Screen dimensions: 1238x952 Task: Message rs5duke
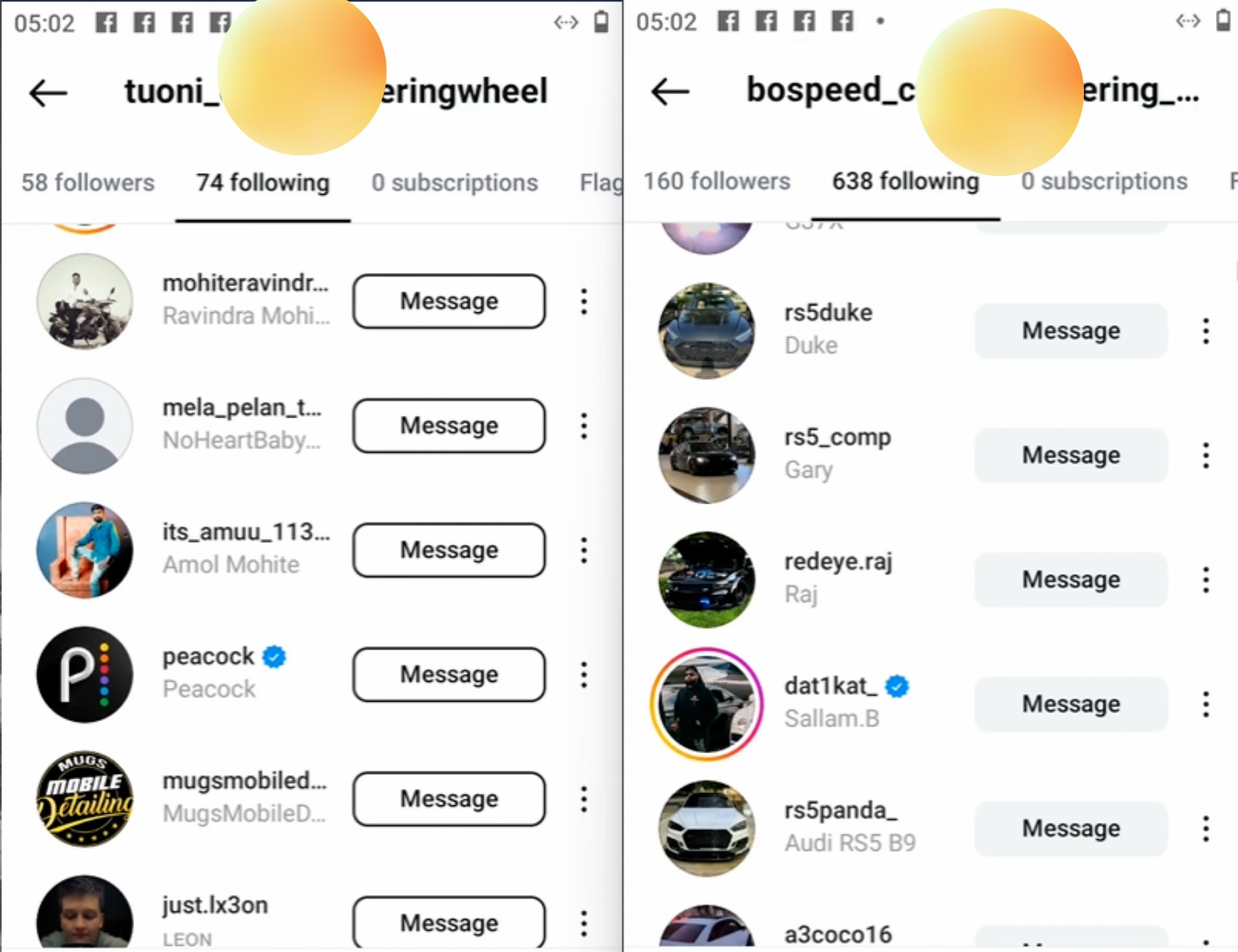pos(1071,331)
